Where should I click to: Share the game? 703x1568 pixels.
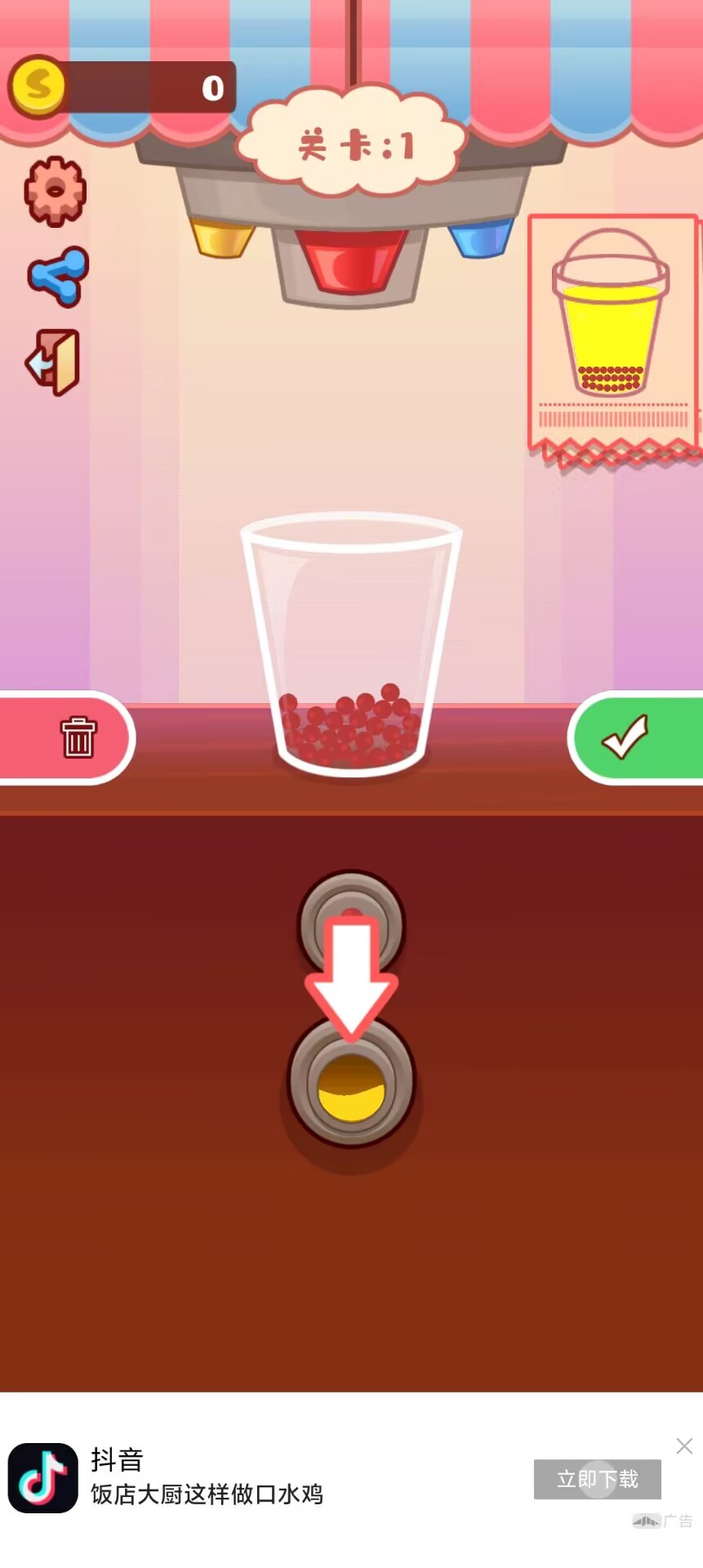click(57, 276)
